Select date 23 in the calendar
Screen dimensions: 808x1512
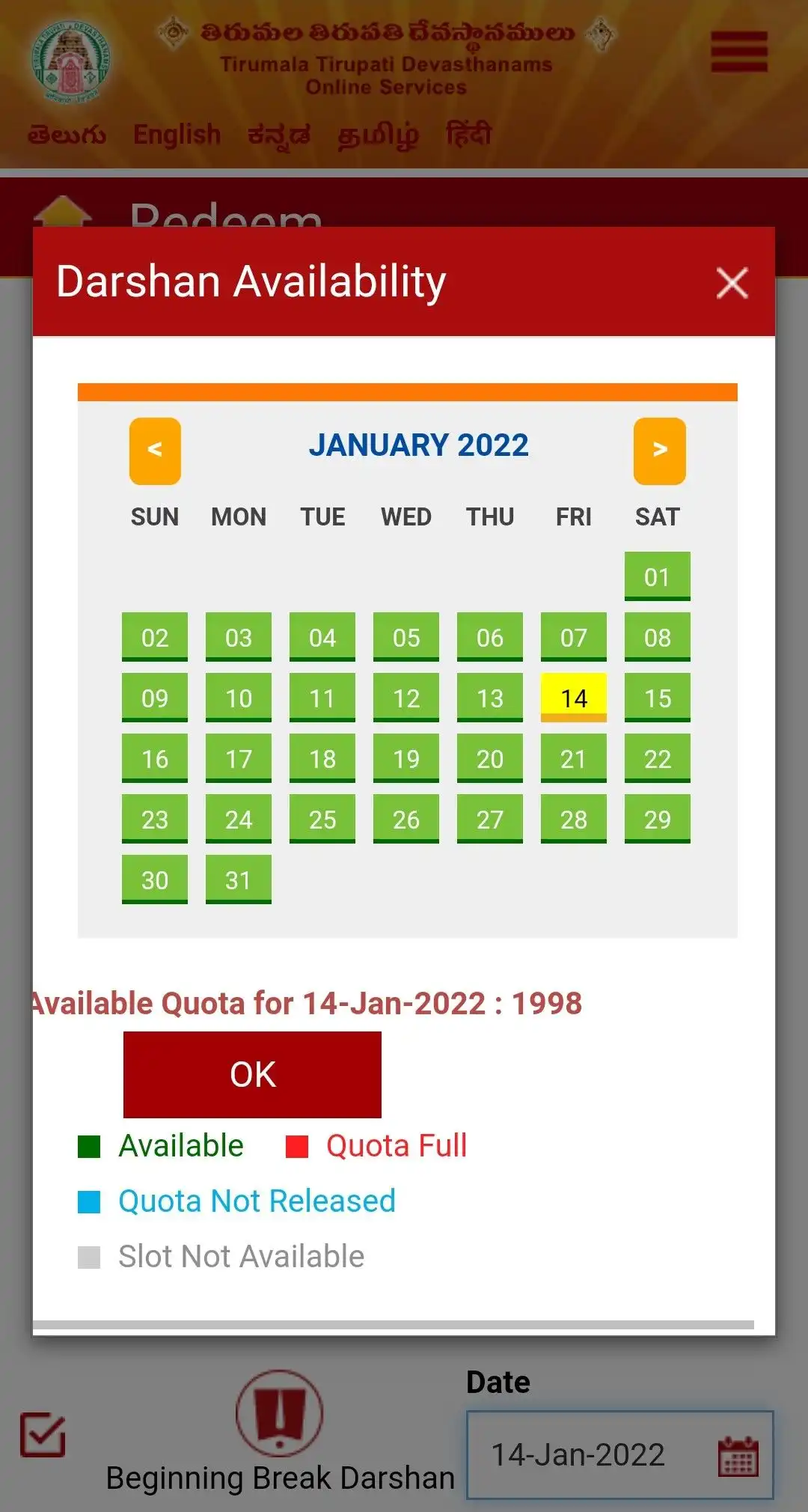(154, 819)
